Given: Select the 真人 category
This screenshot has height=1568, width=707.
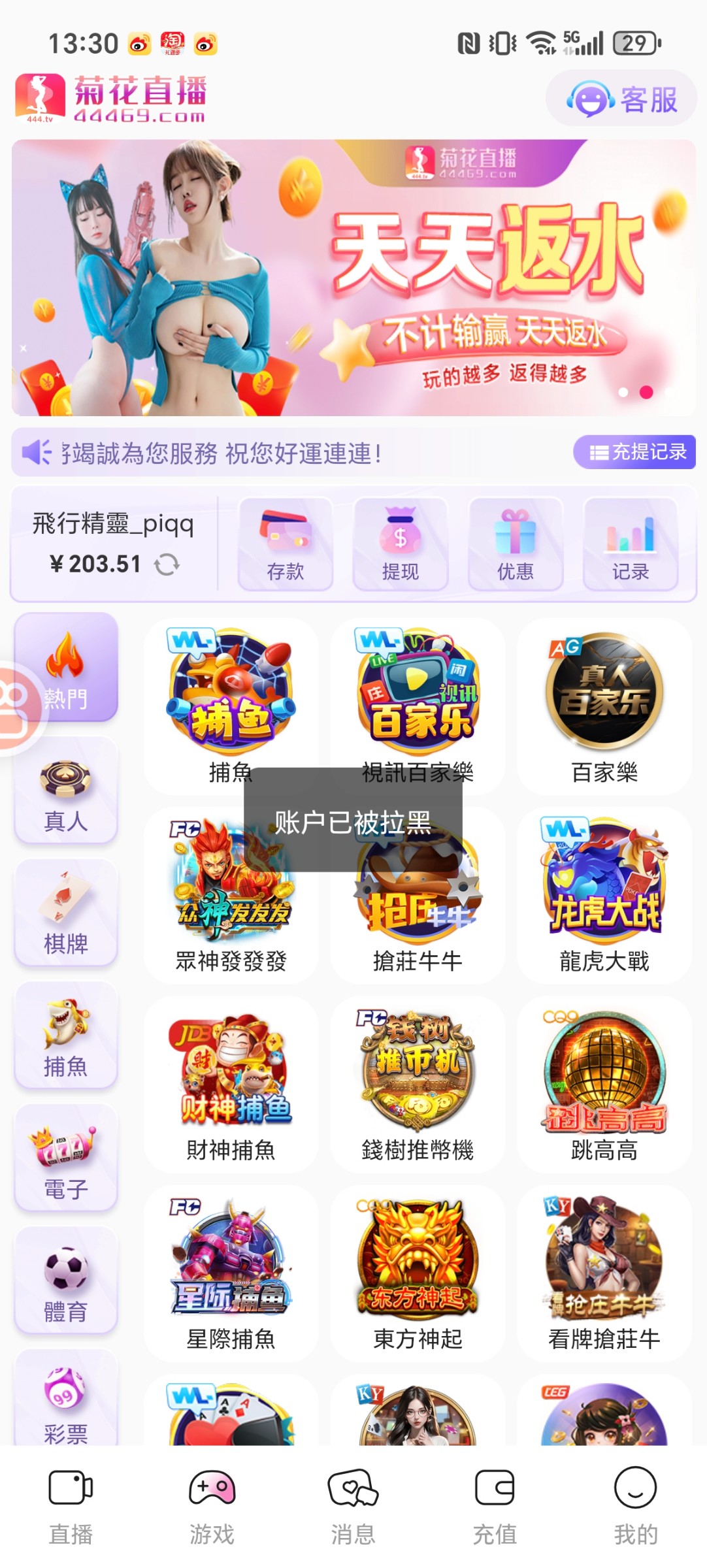Looking at the screenshot, I should (x=66, y=791).
